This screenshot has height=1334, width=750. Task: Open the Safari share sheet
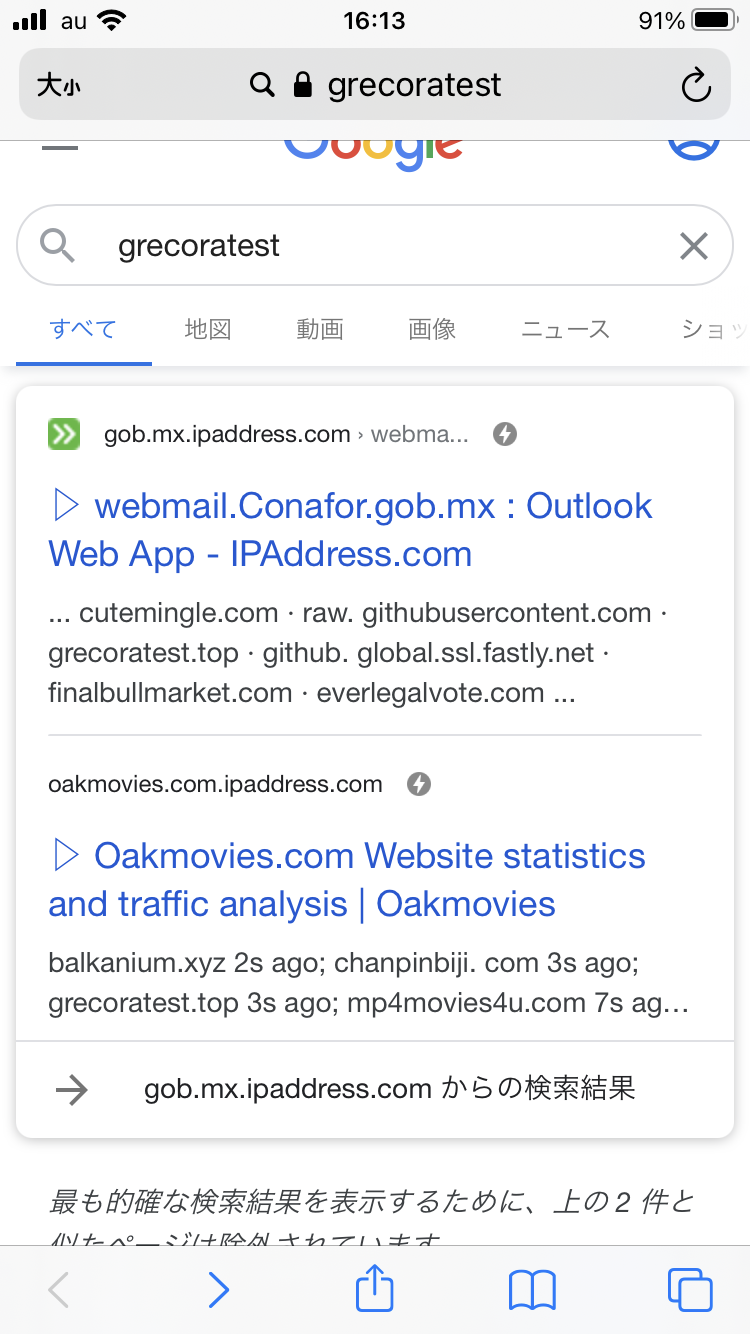click(x=375, y=1289)
